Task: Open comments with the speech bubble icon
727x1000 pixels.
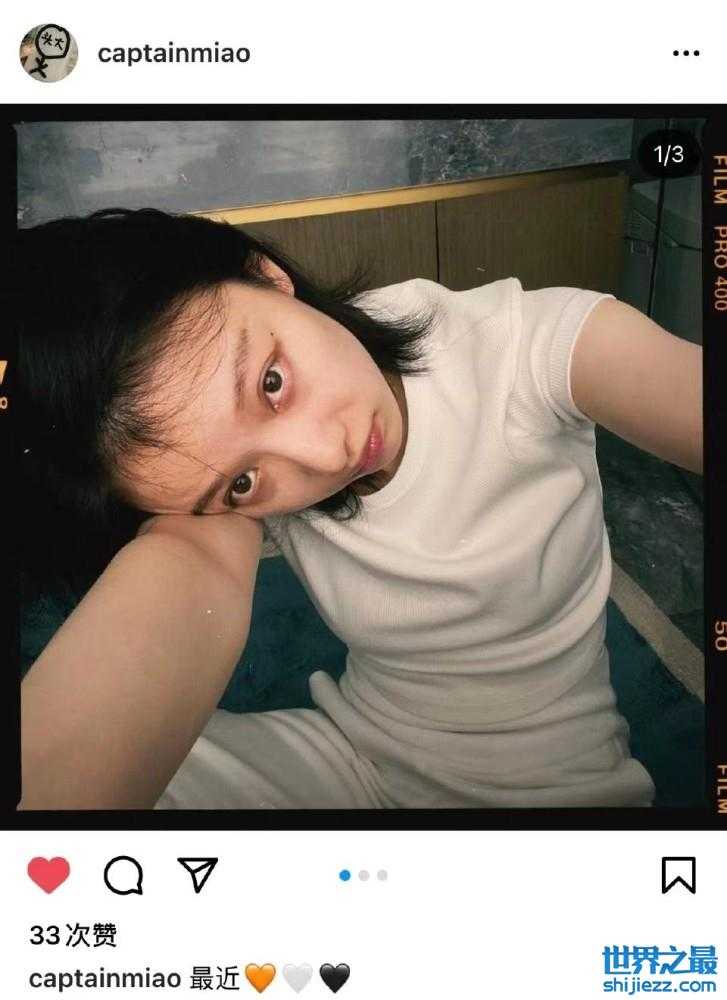Action: coord(123,876)
